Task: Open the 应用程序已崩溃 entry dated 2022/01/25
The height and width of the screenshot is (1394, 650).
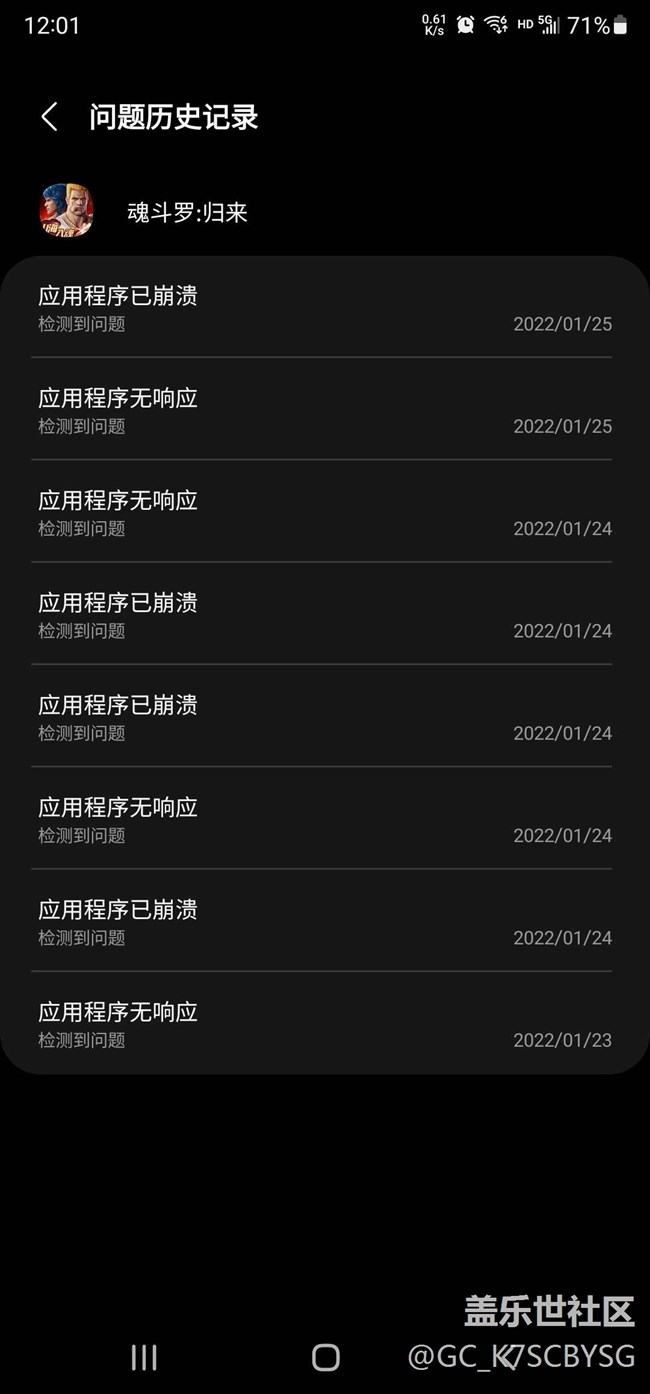Action: pos(324,308)
